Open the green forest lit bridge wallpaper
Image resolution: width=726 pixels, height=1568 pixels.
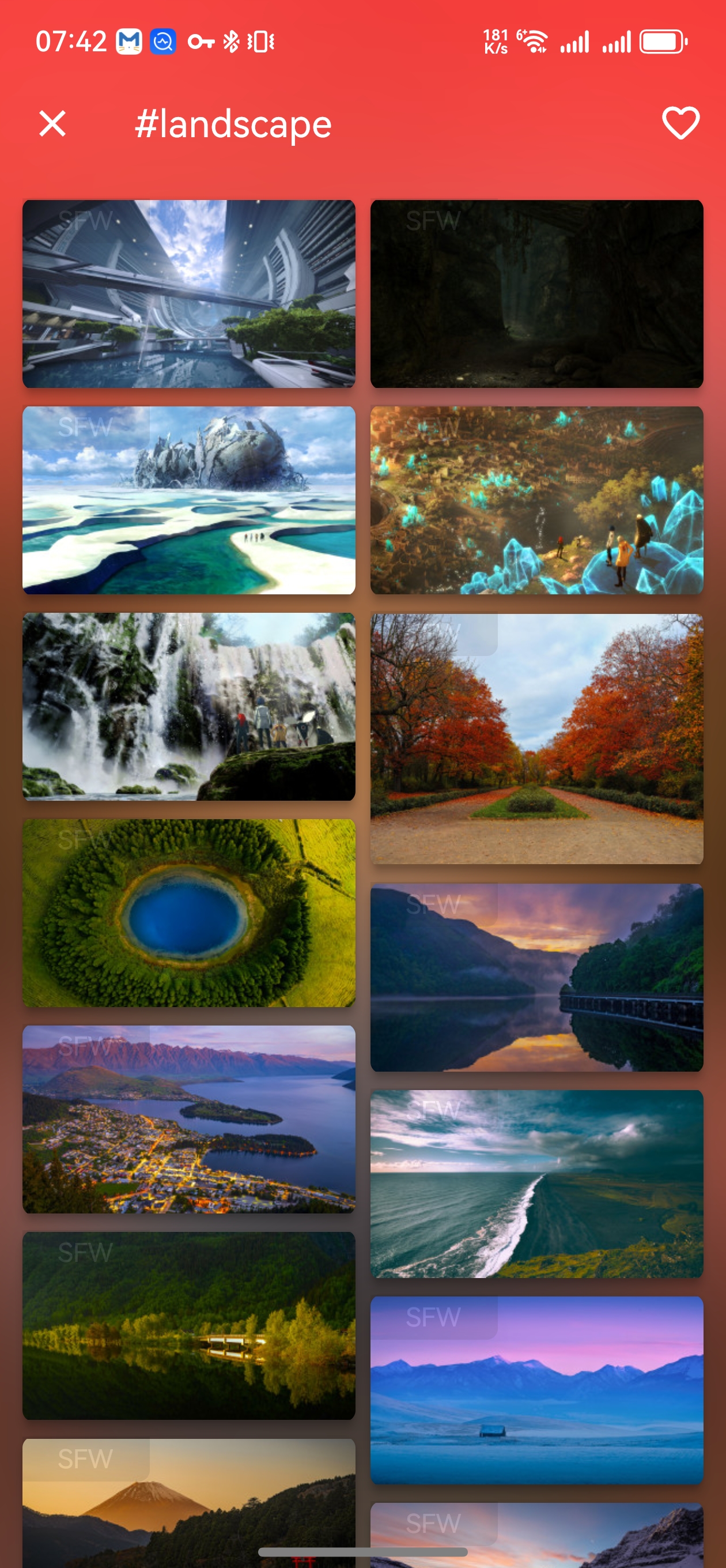(188, 1325)
